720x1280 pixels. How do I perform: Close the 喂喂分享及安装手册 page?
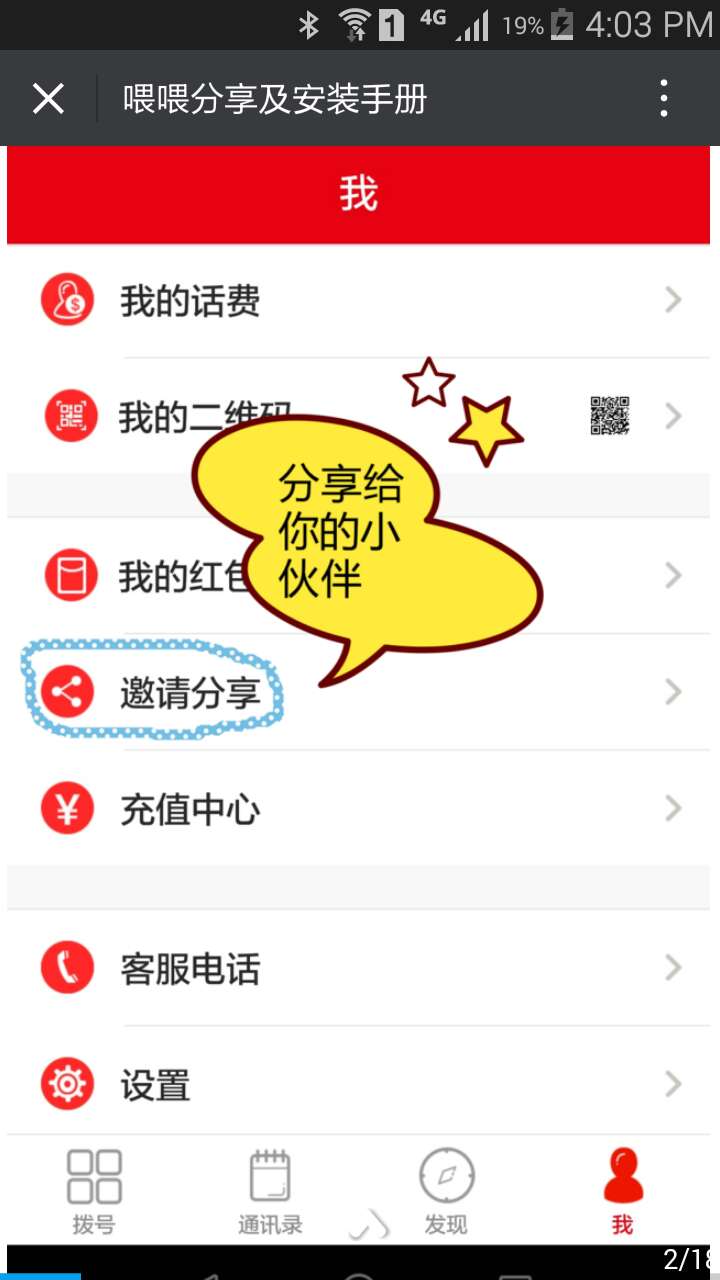click(48, 99)
